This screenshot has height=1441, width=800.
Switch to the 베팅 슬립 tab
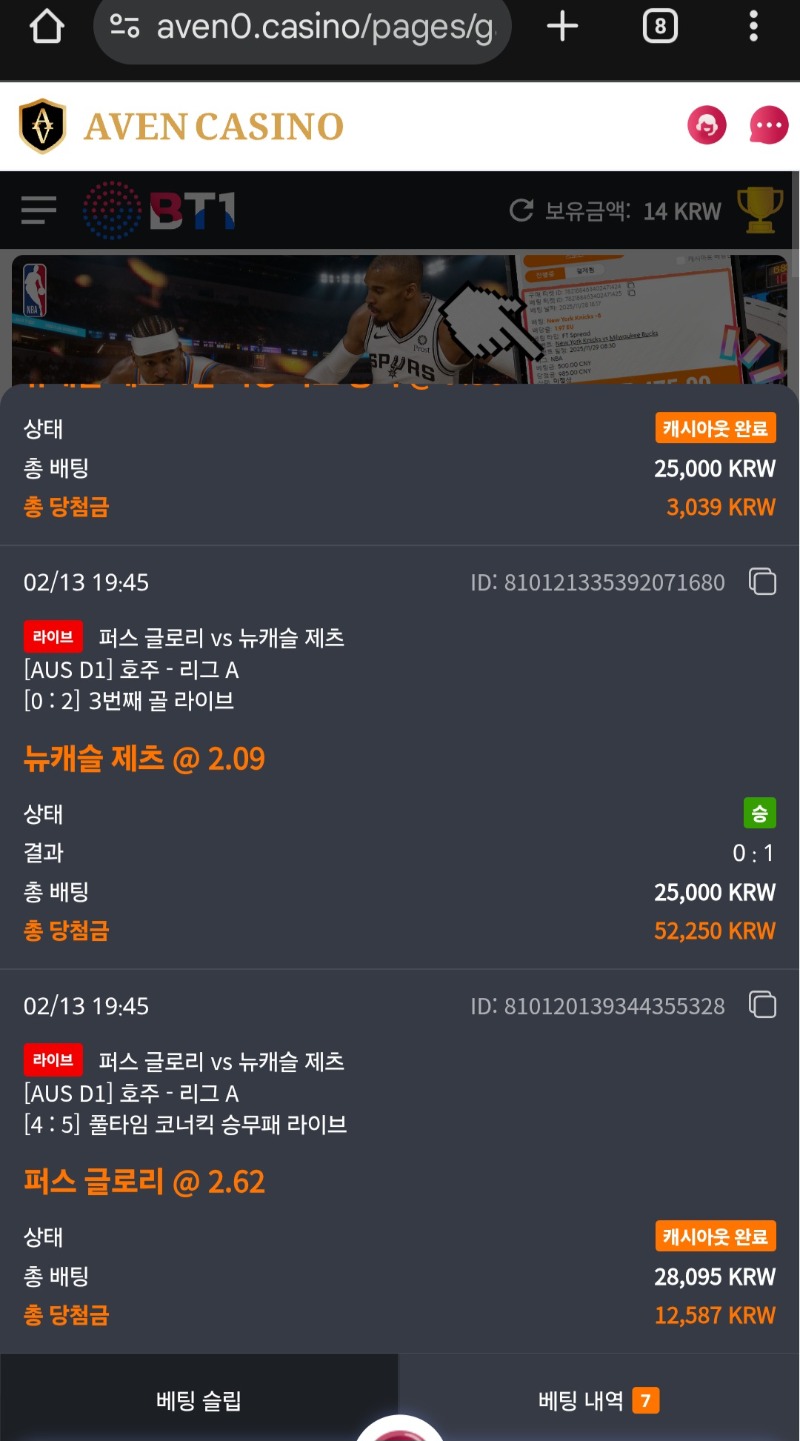click(200, 1400)
